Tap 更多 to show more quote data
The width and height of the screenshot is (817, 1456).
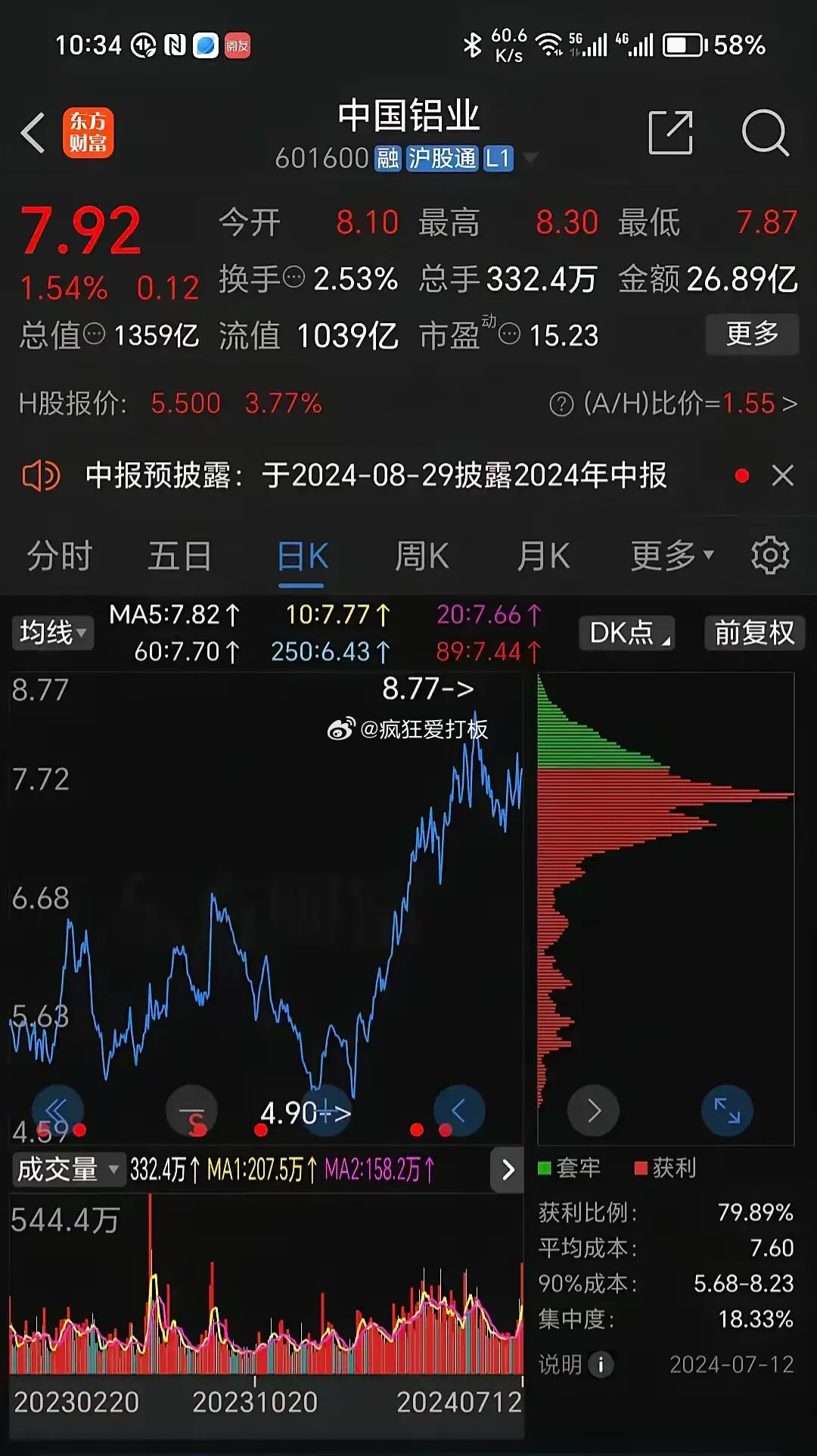(x=752, y=334)
